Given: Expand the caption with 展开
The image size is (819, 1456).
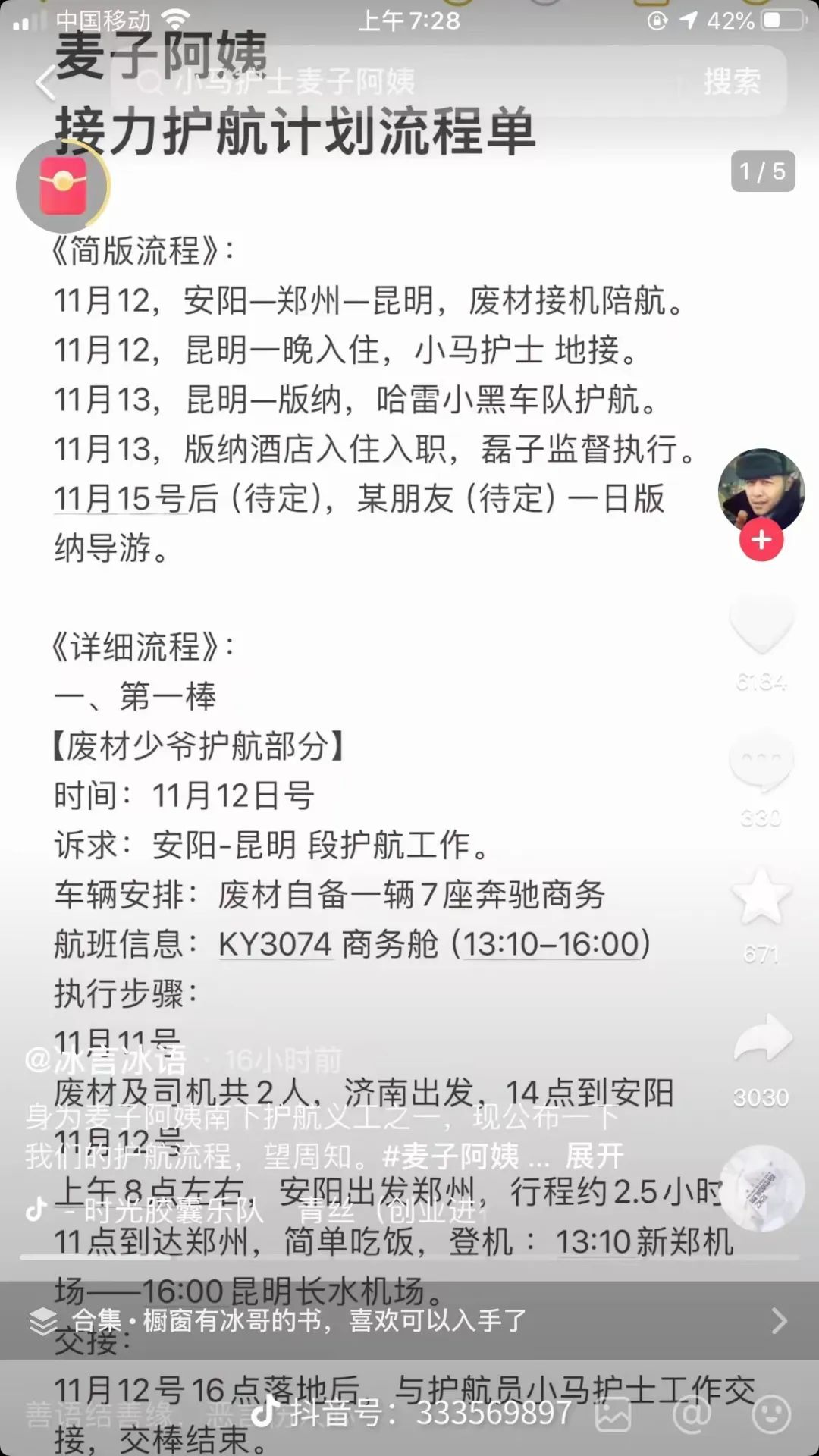Looking at the screenshot, I should (594, 1156).
